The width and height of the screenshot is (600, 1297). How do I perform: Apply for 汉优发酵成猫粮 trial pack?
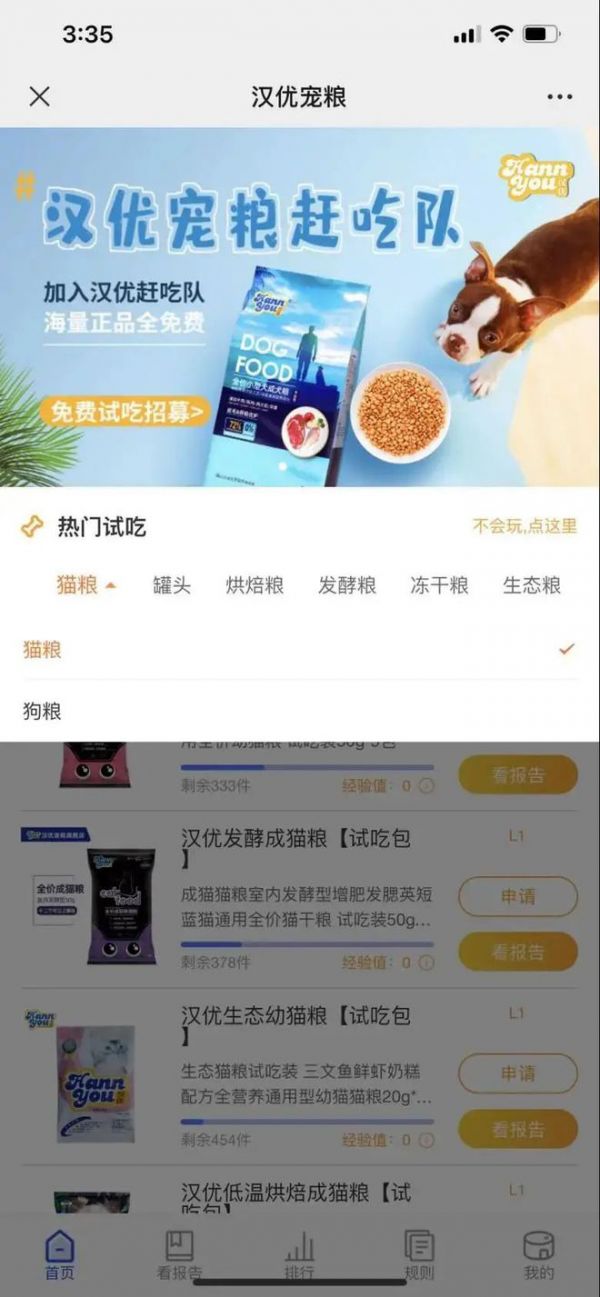pos(518,897)
